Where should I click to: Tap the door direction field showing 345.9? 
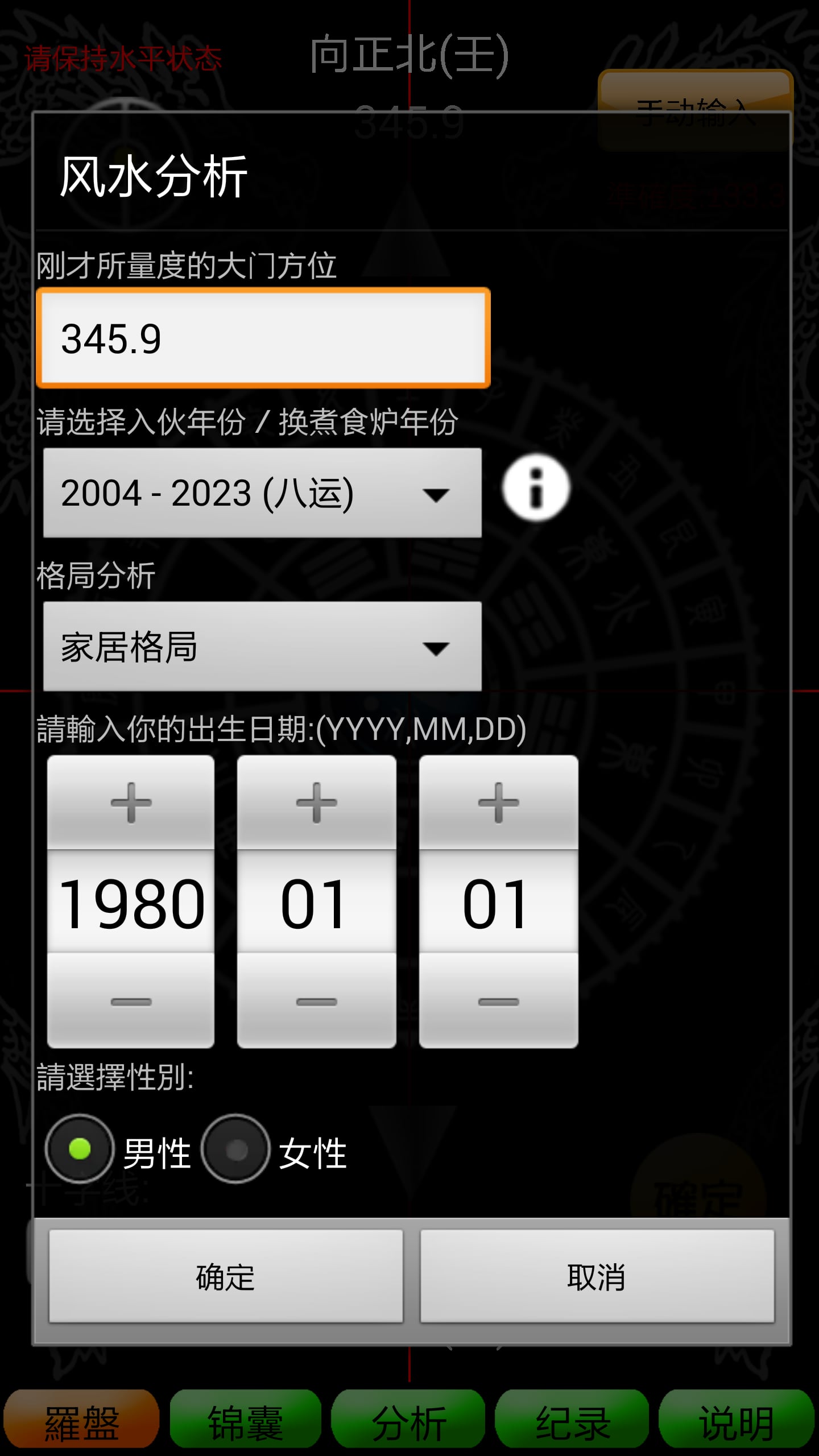click(x=263, y=338)
